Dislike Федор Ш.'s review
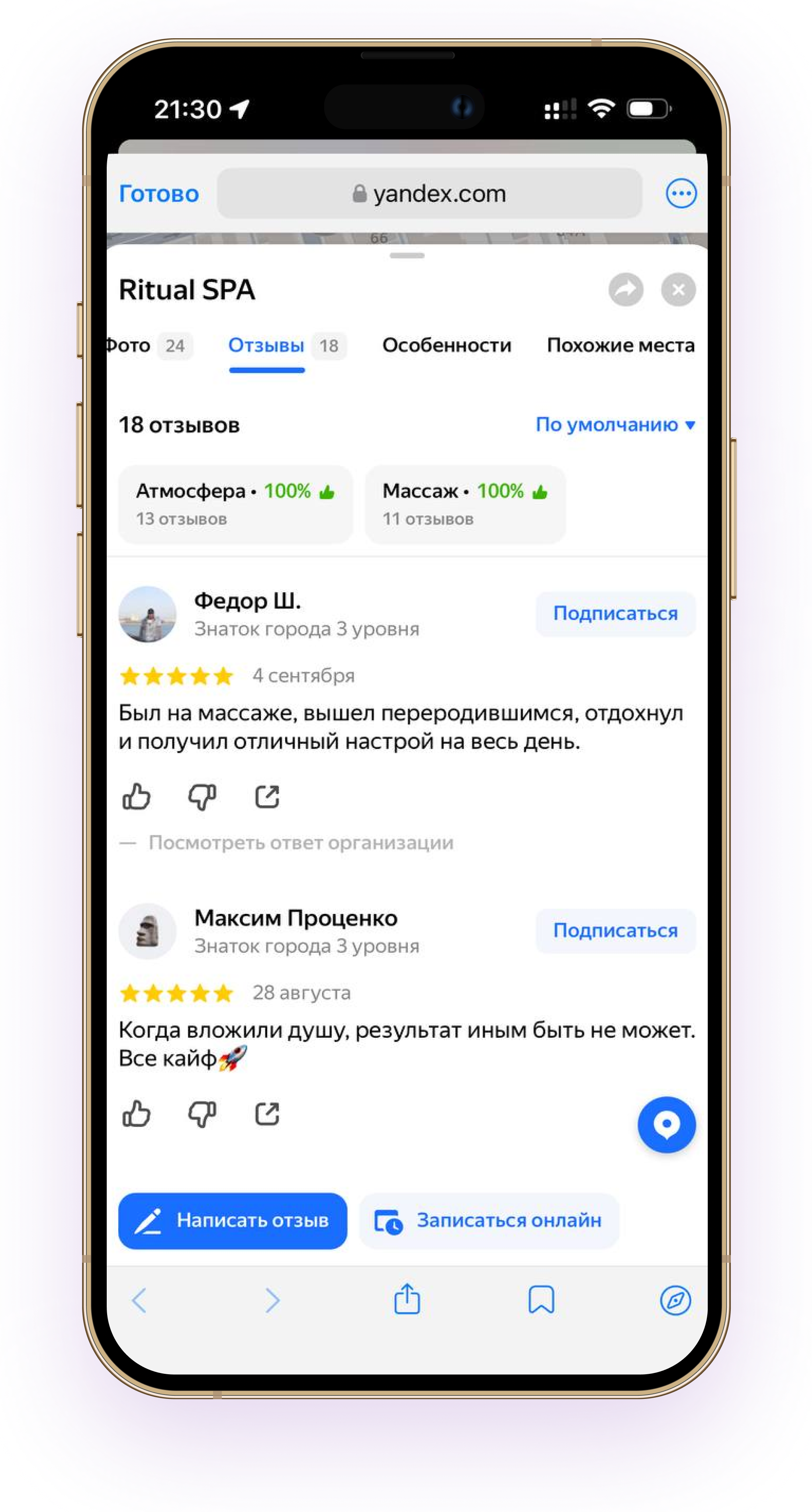 [x=202, y=797]
